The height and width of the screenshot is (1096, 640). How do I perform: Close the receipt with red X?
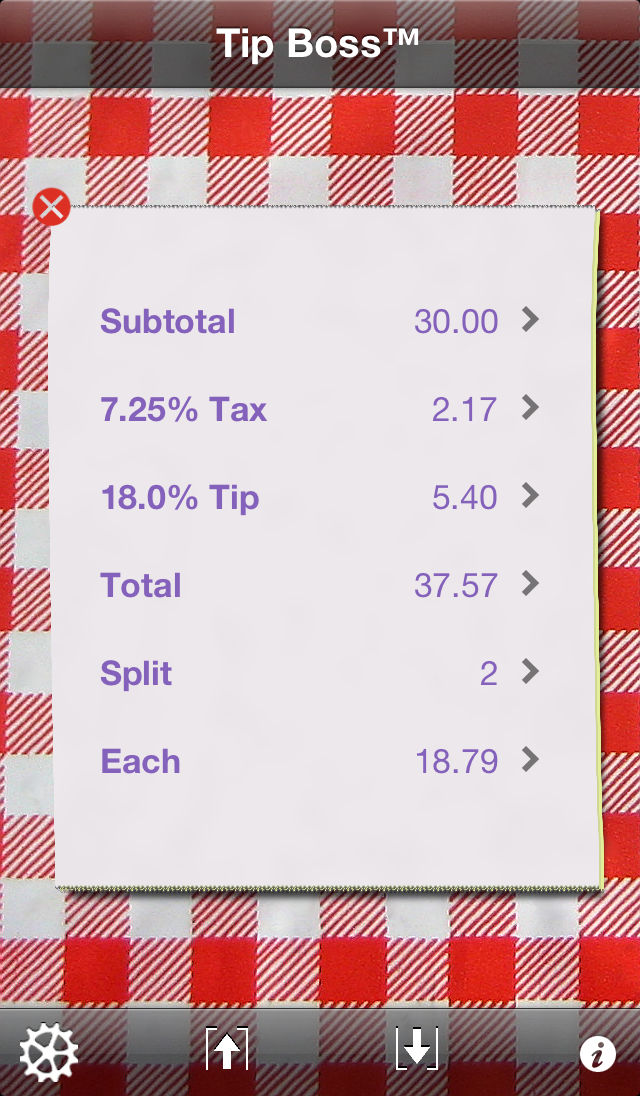[x=51, y=208]
